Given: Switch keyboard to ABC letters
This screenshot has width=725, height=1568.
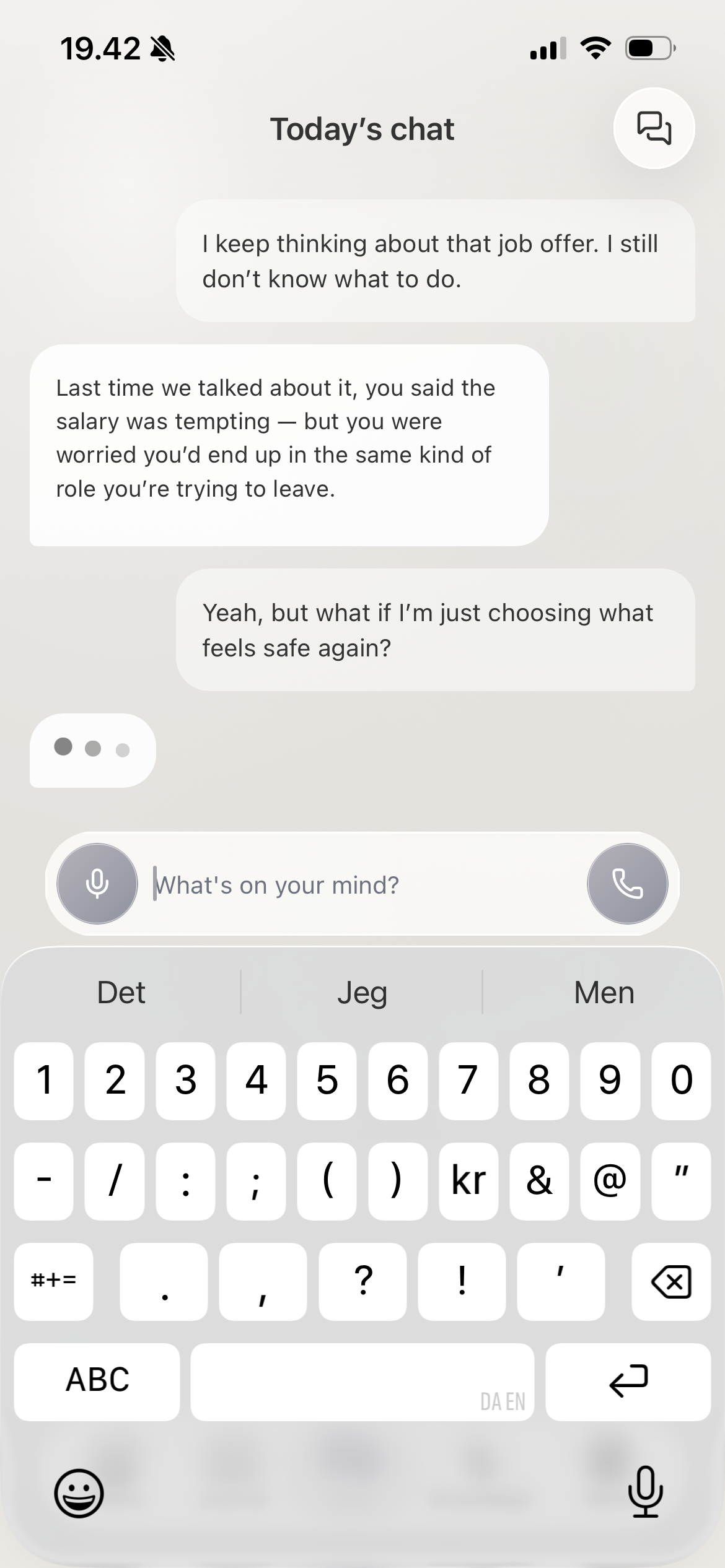Looking at the screenshot, I should (x=97, y=1382).
